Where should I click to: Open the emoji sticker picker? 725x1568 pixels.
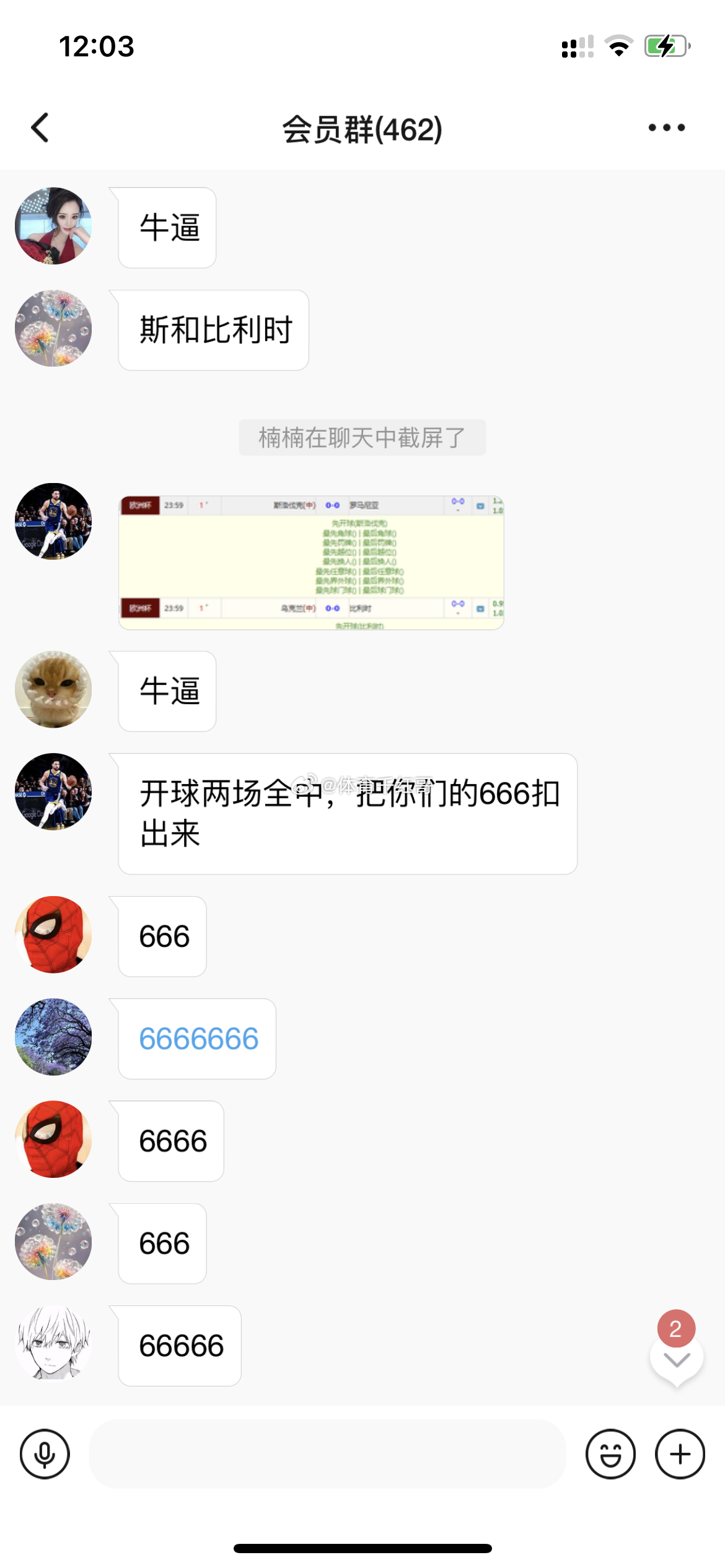tap(610, 1454)
